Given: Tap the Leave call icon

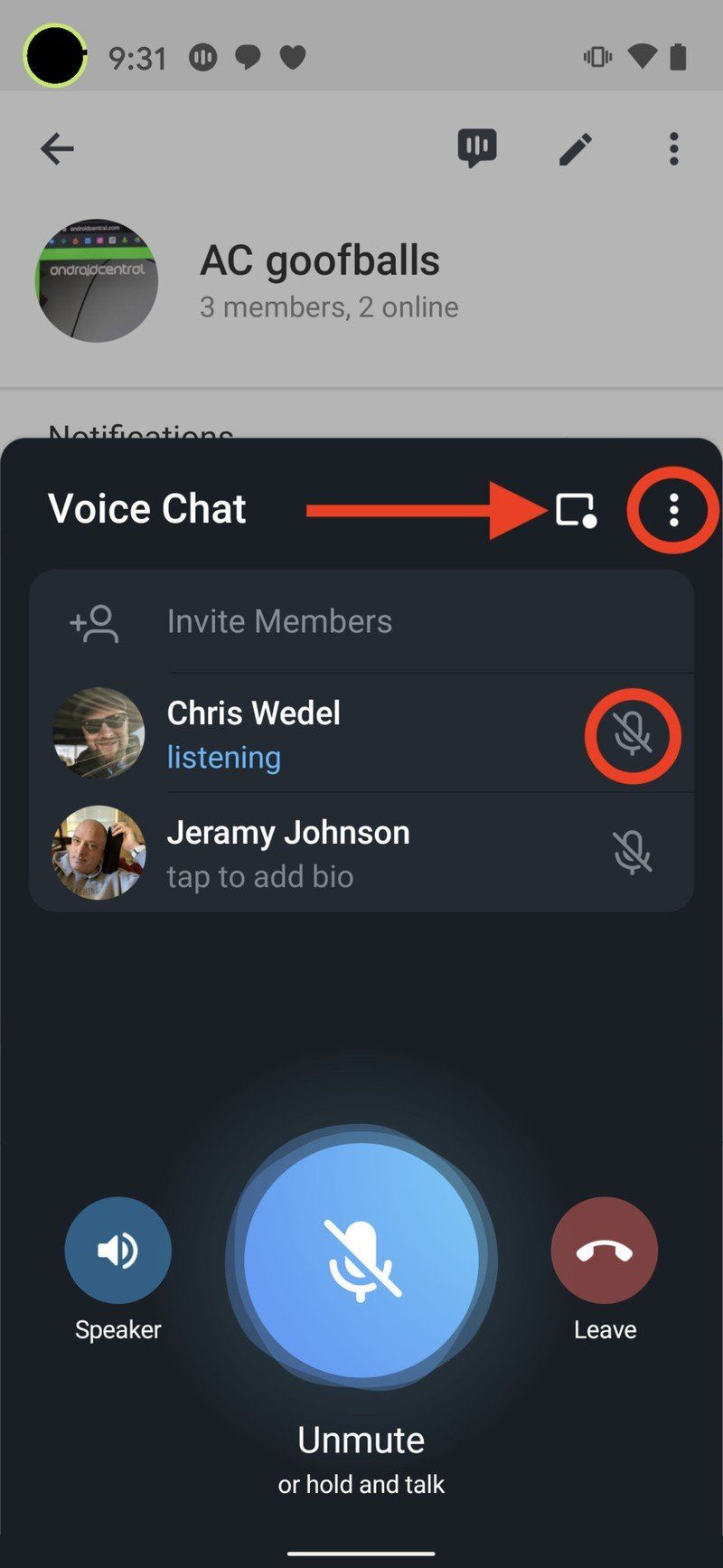Looking at the screenshot, I should click(604, 1249).
